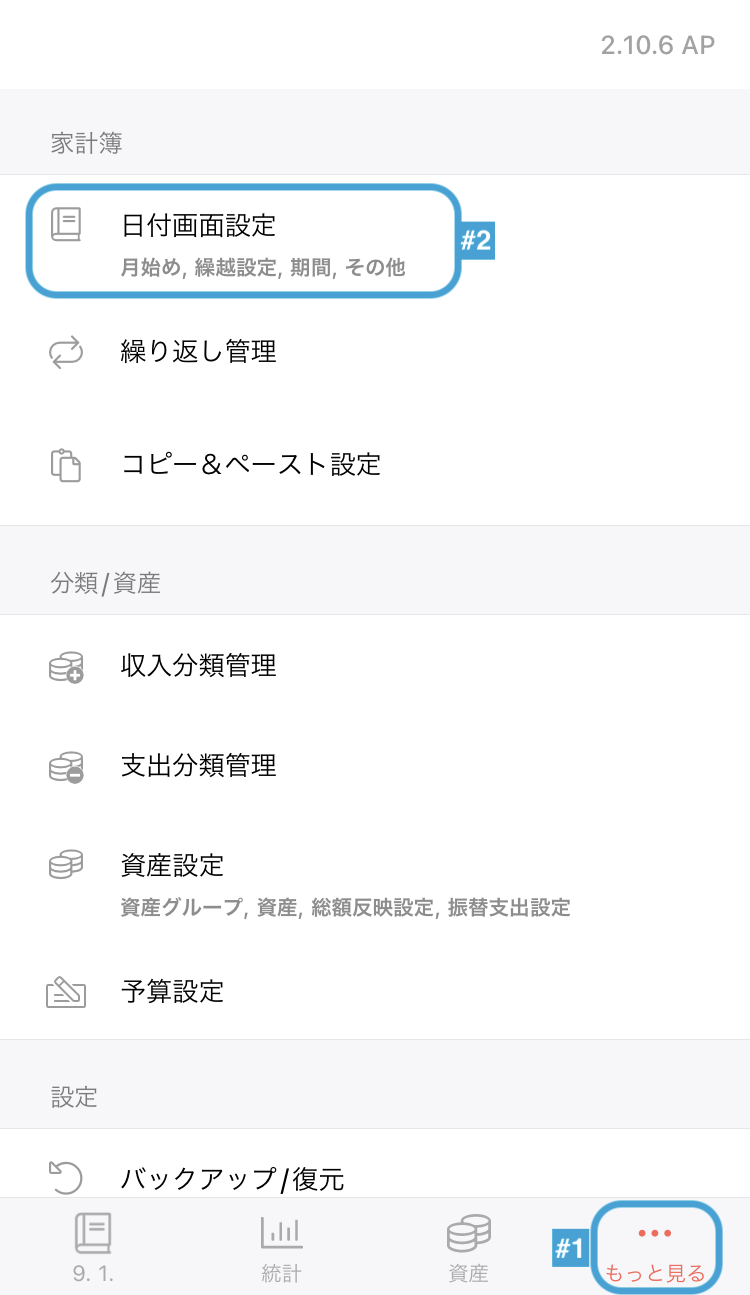Tap the バックアップ/復元 restore arrow icon
The image size is (750, 1295).
(66, 1177)
